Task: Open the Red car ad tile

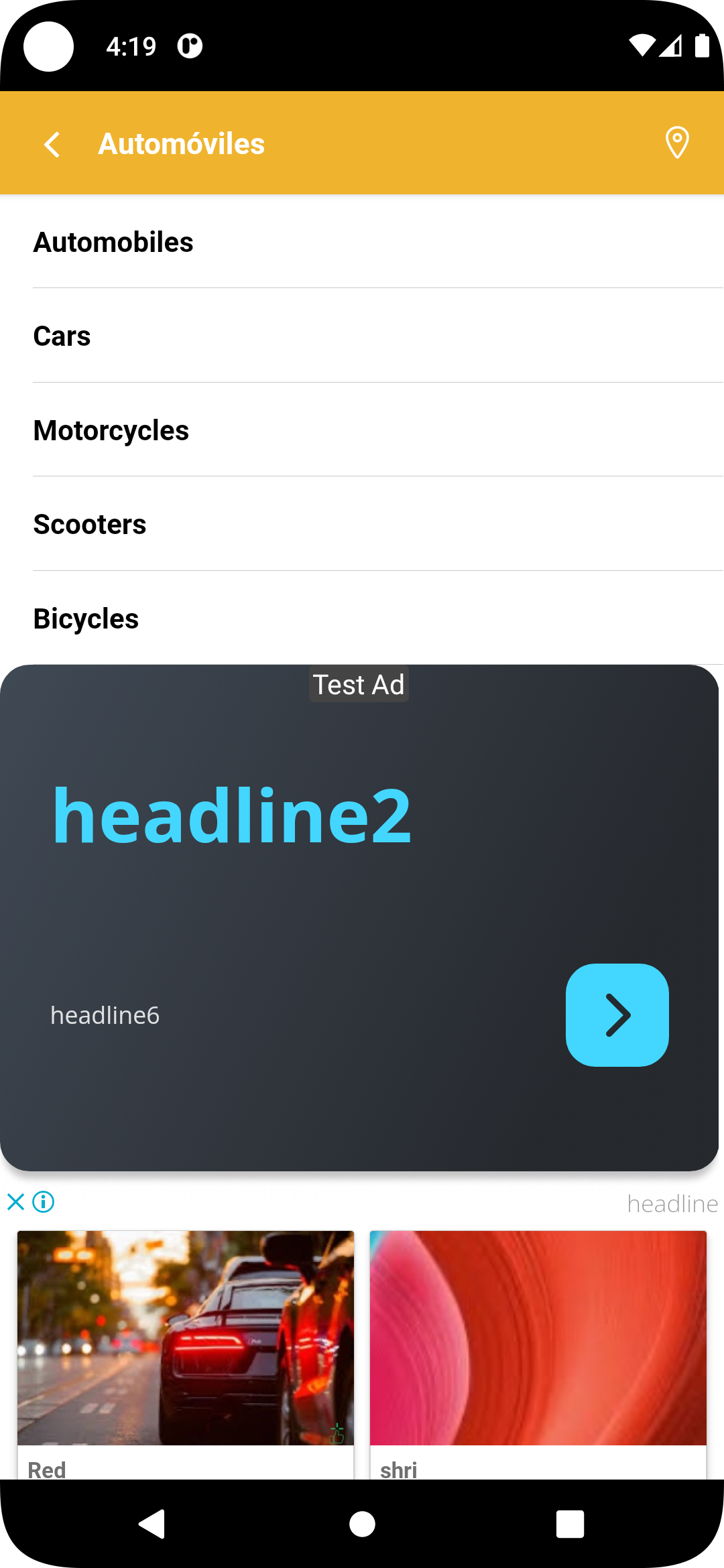Action: 186,1340
